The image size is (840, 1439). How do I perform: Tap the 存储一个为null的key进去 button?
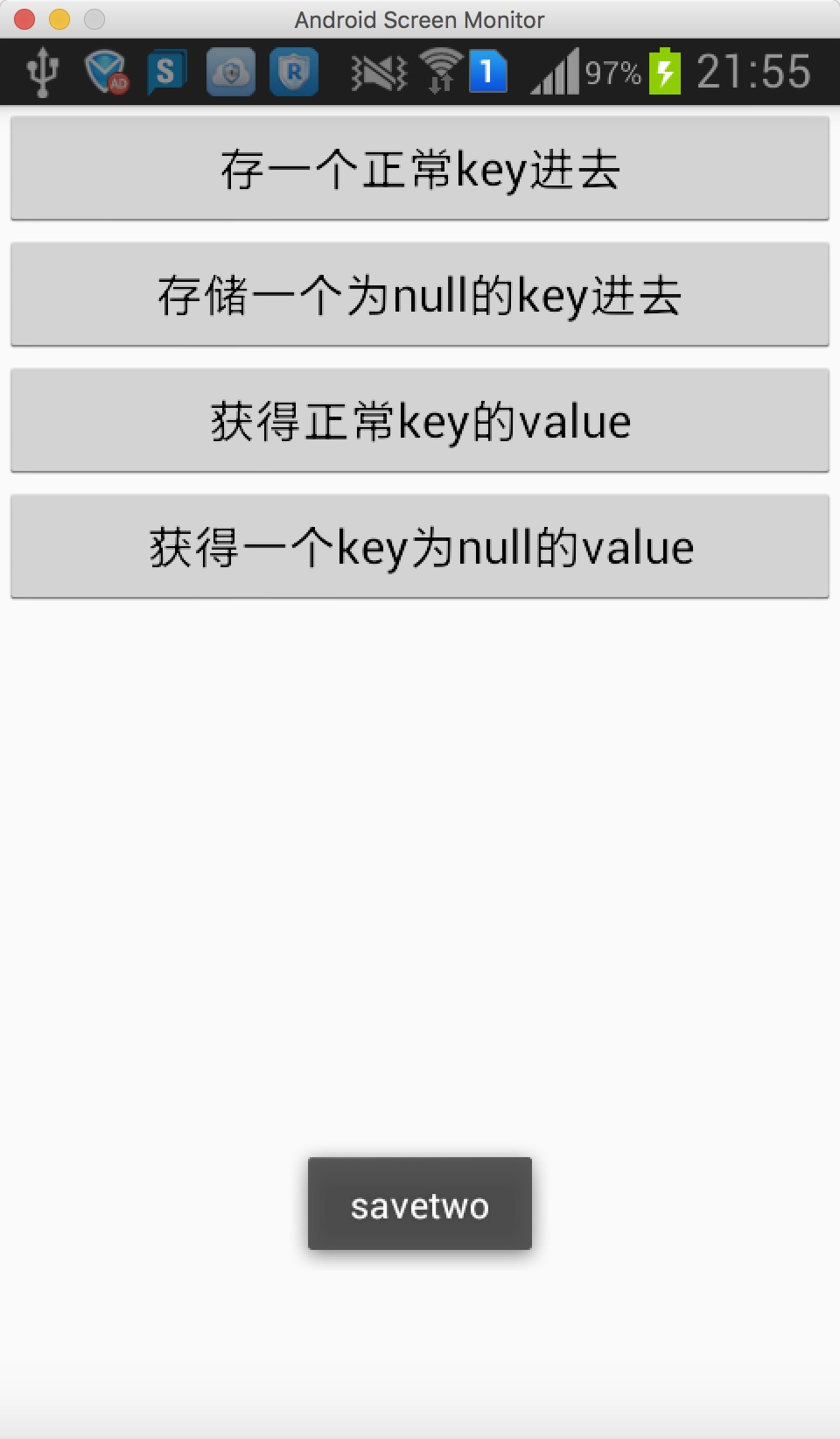point(419,294)
